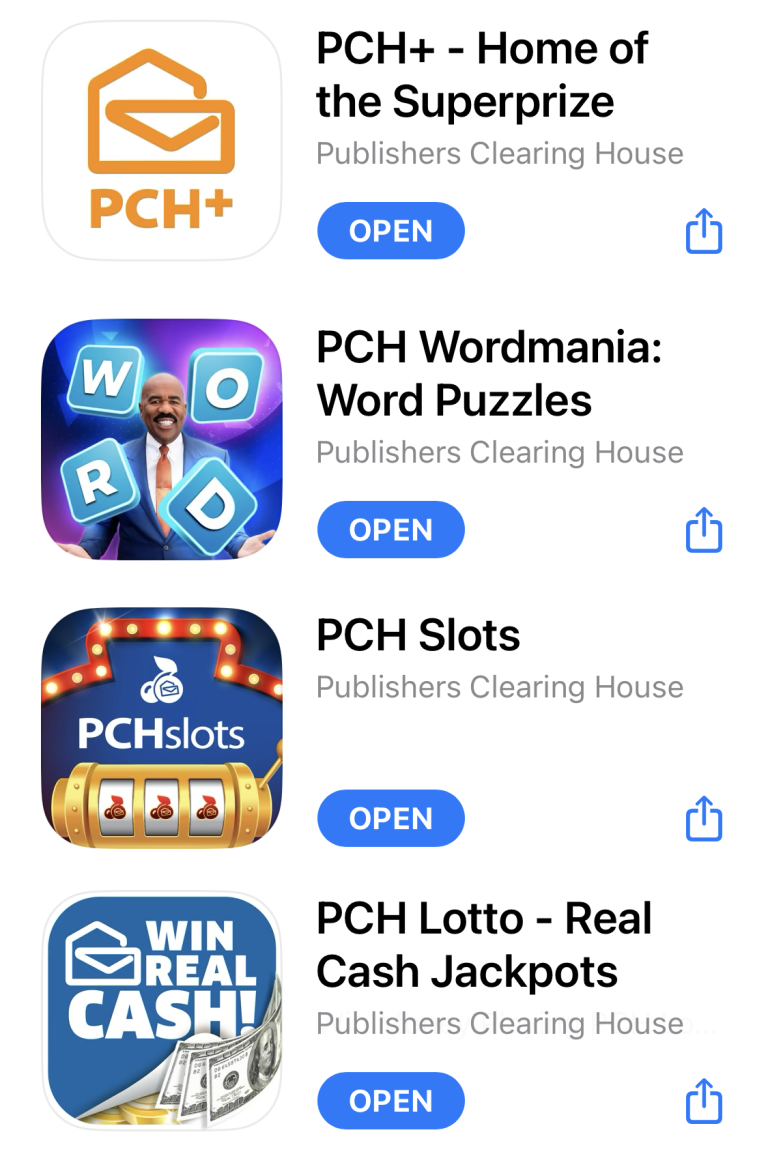View the PCH+ app icon listing
The height and width of the screenshot is (1169, 768).
click(x=162, y=141)
